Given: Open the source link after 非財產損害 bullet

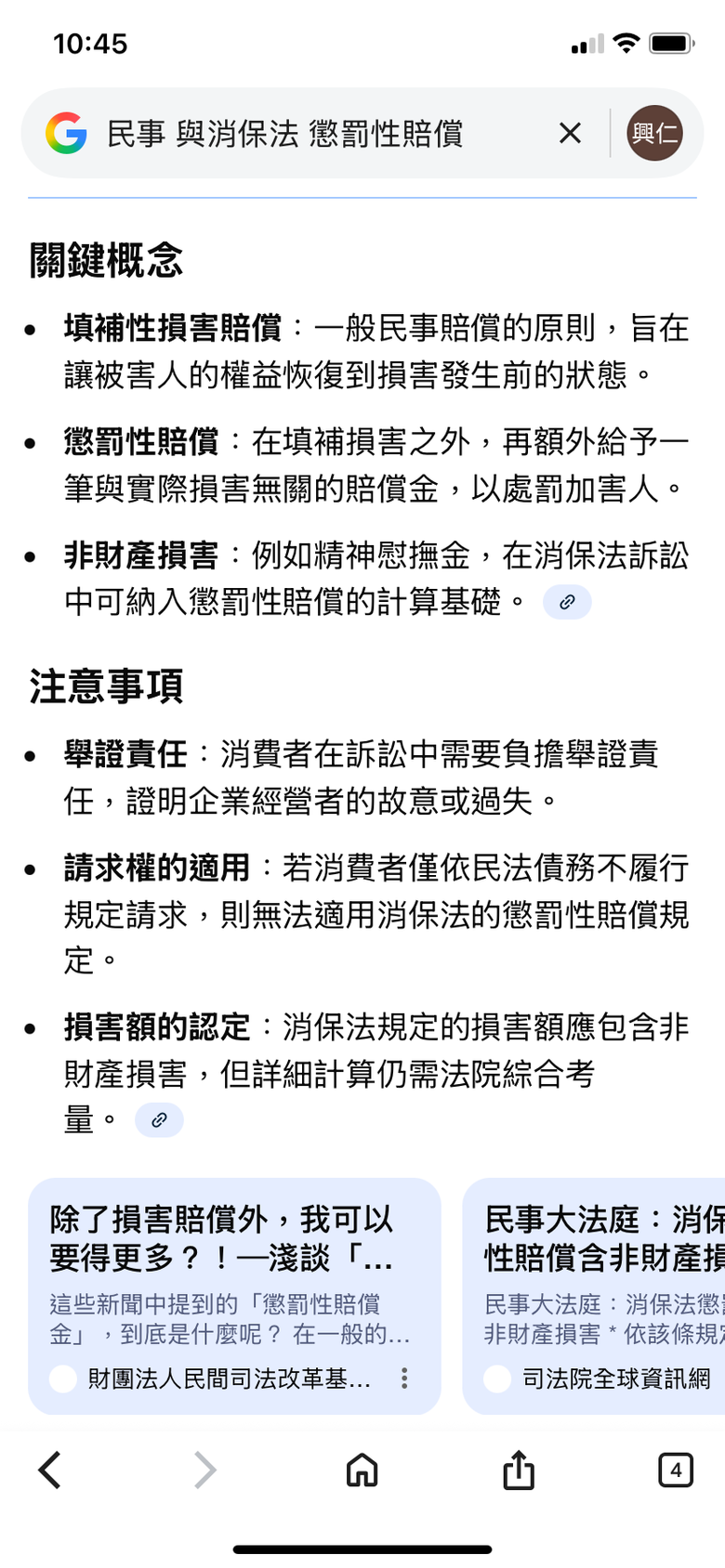Looking at the screenshot, I should point(567,602).
